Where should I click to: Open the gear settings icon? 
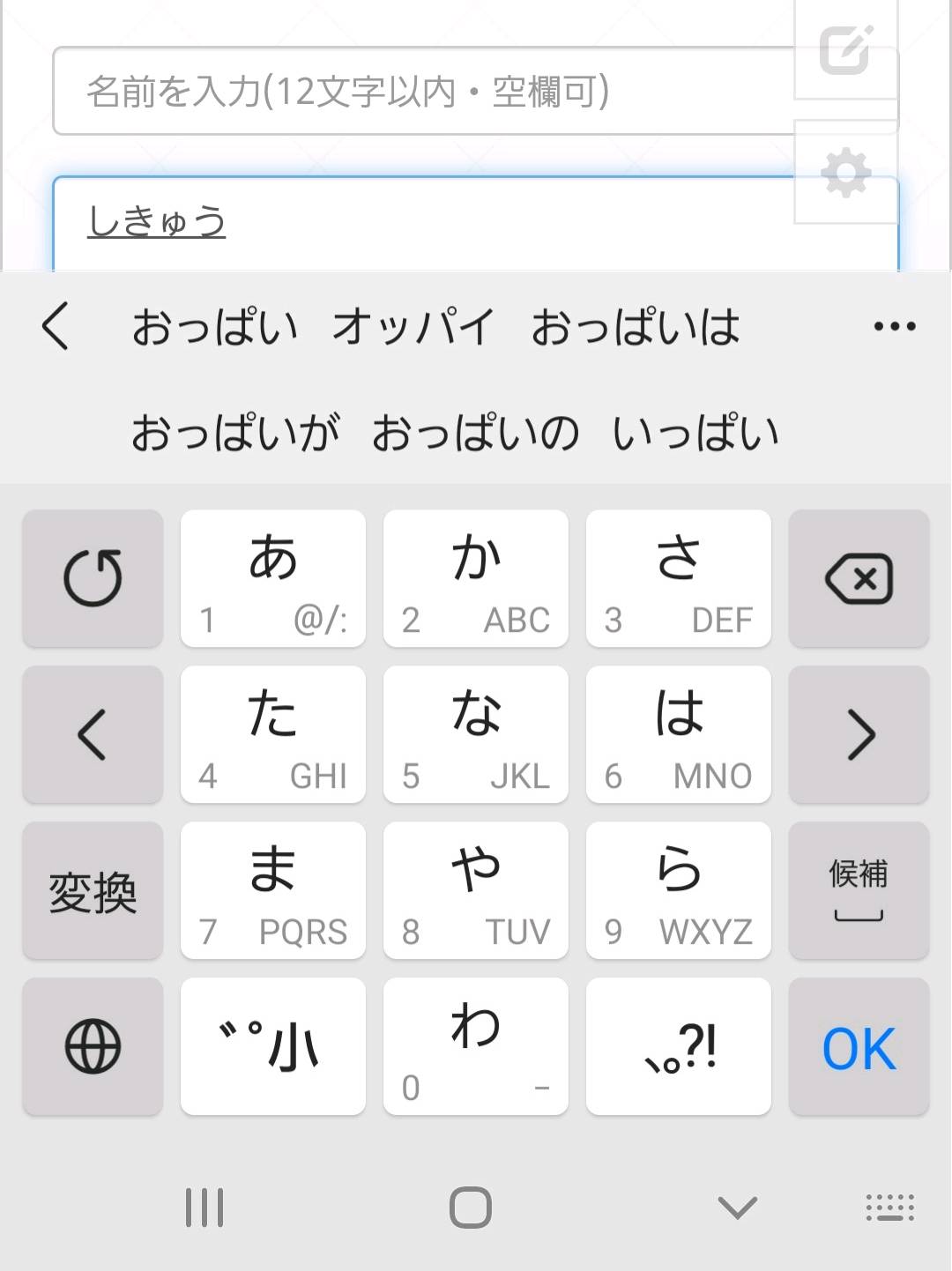tap(845, 173)
